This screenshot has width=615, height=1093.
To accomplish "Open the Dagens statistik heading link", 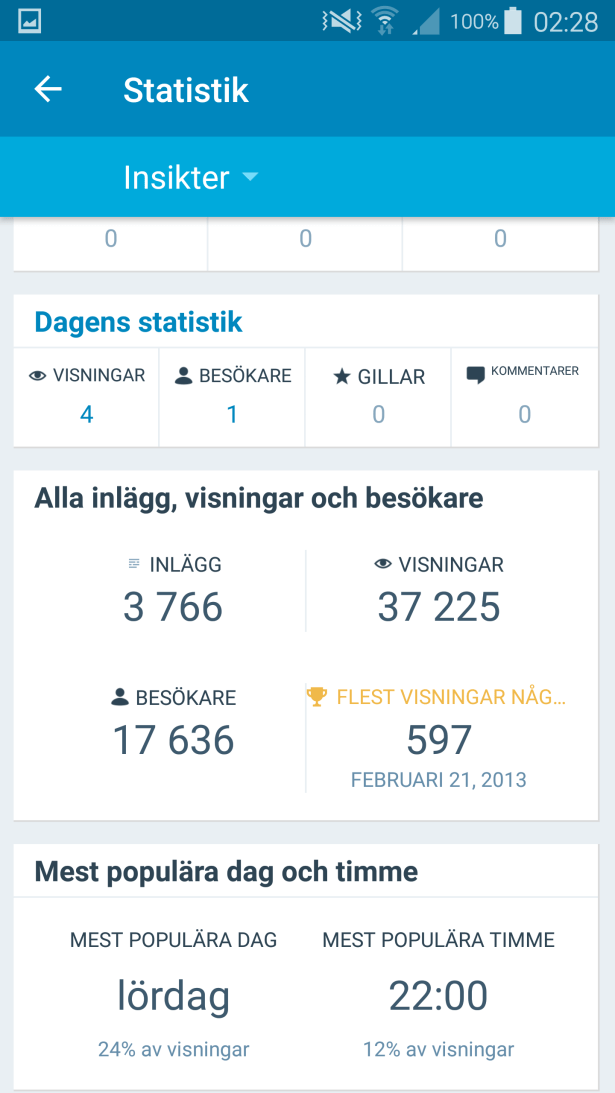I will click(x=138, y=322).
